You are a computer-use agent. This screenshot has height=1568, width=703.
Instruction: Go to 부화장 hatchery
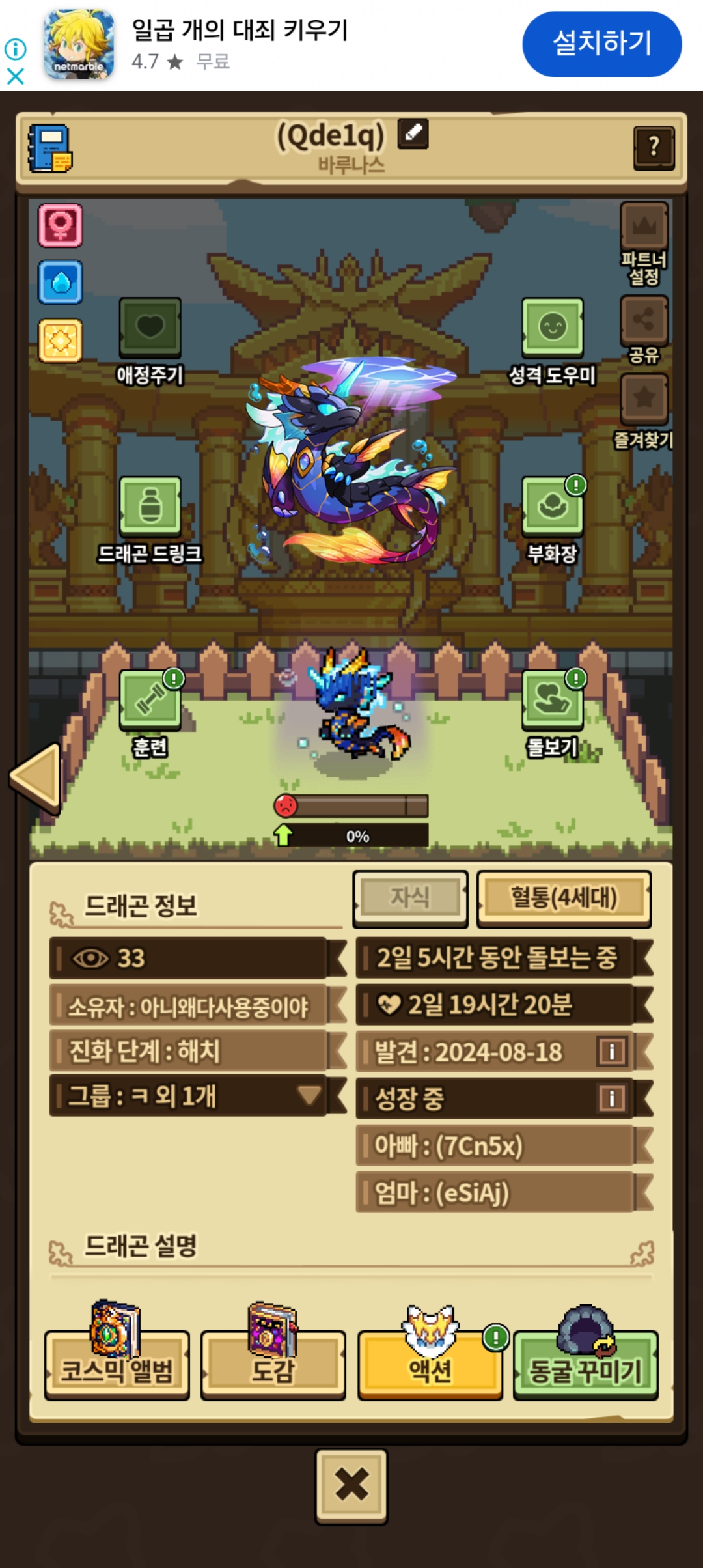552,507
